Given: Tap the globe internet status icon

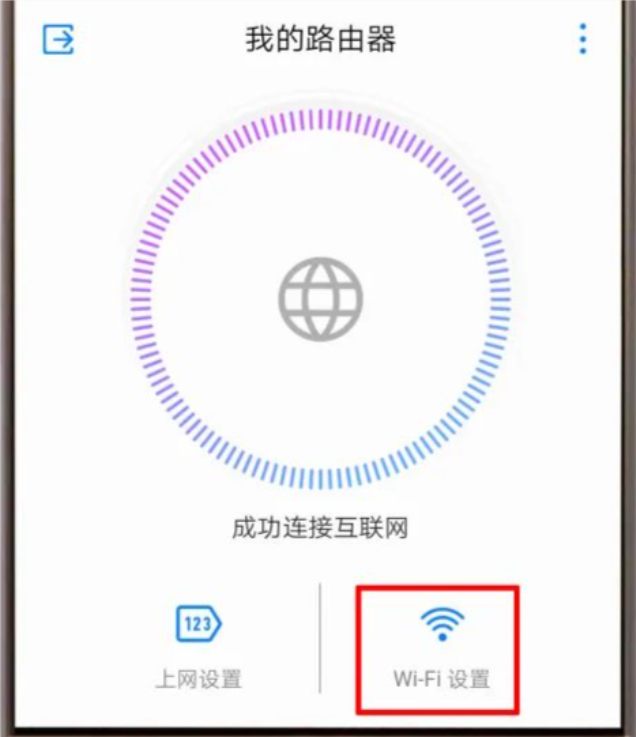Looking at the screenshot, I should point(320,299).
